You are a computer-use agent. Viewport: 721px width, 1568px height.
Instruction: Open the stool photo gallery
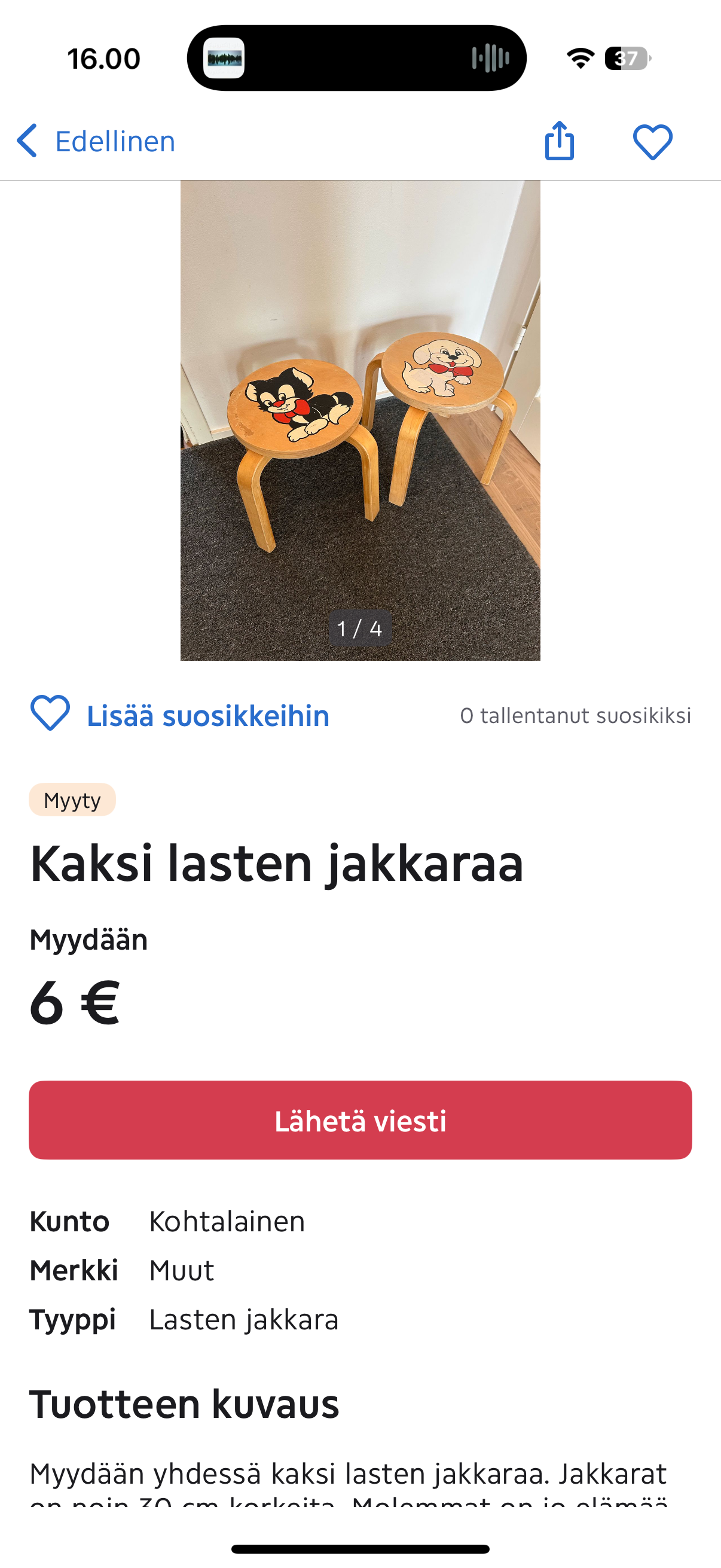pos(360,420)
